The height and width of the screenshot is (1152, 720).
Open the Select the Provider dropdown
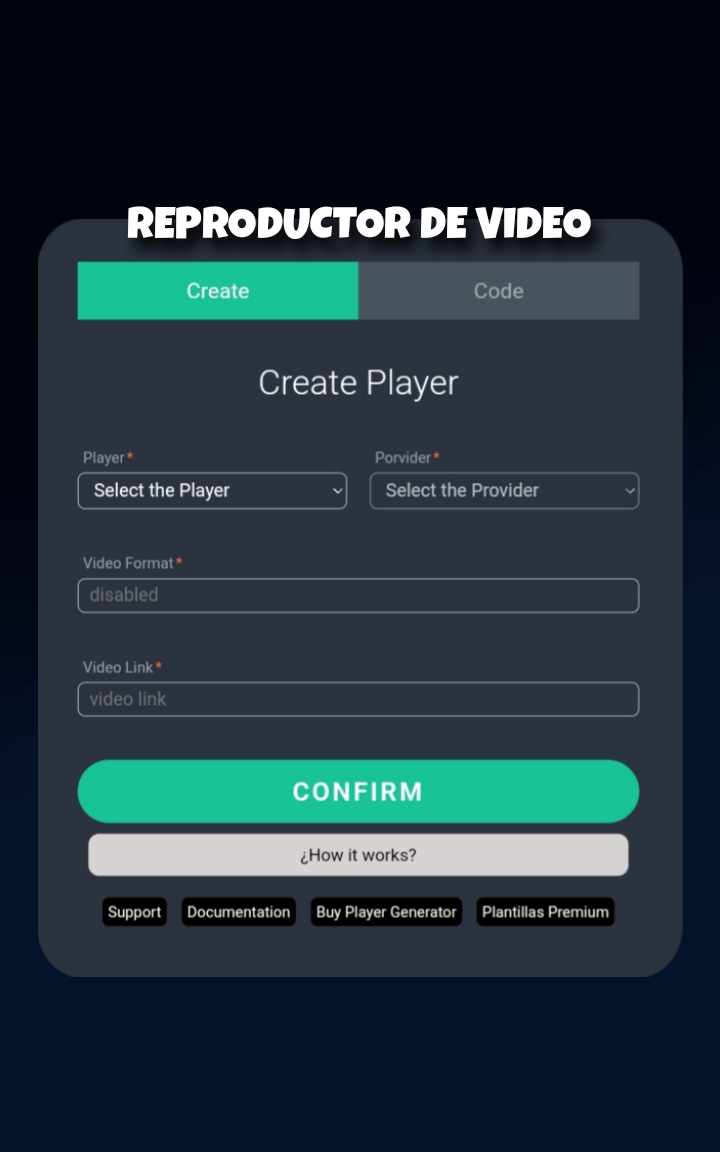coord(504,491)
